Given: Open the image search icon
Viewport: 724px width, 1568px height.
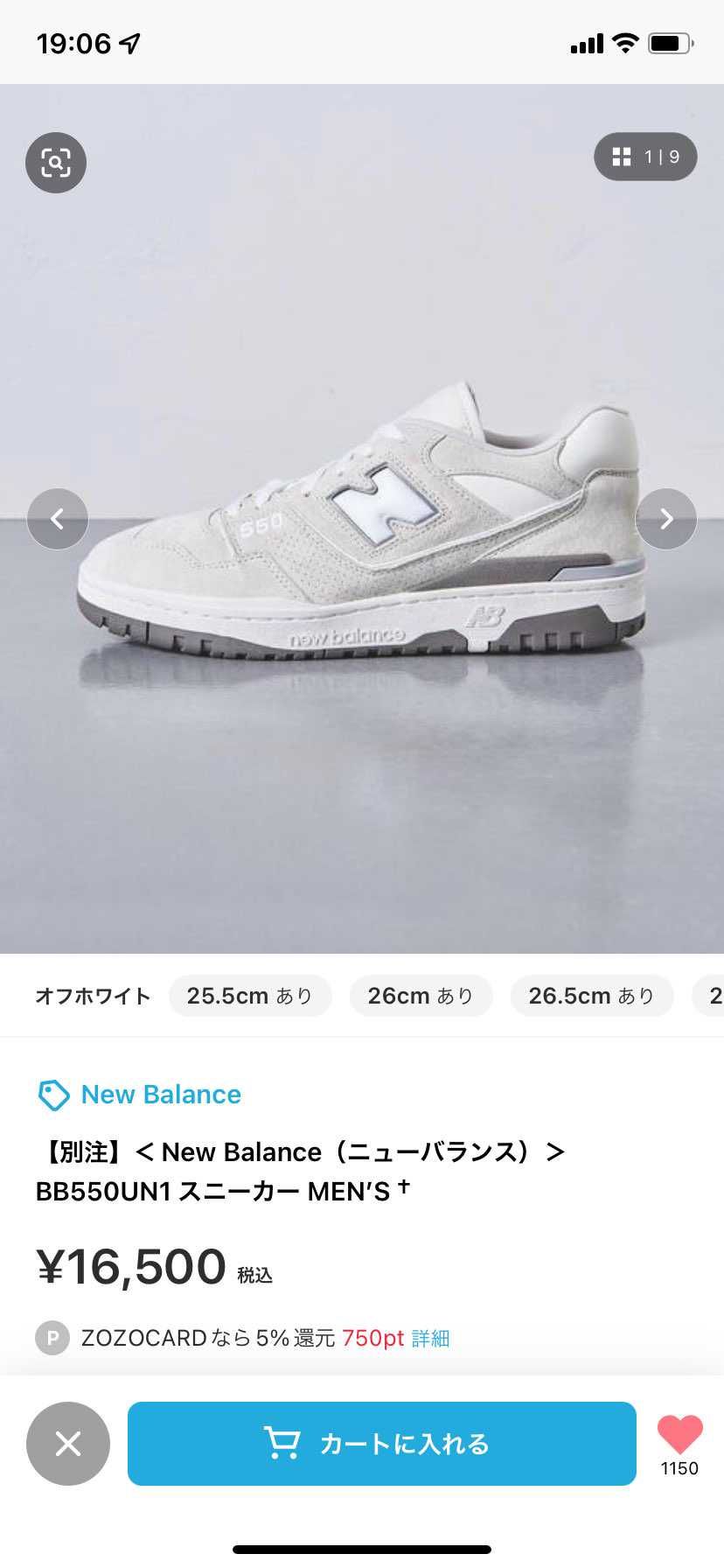Looking at the screenshot, I should (56, 162).
